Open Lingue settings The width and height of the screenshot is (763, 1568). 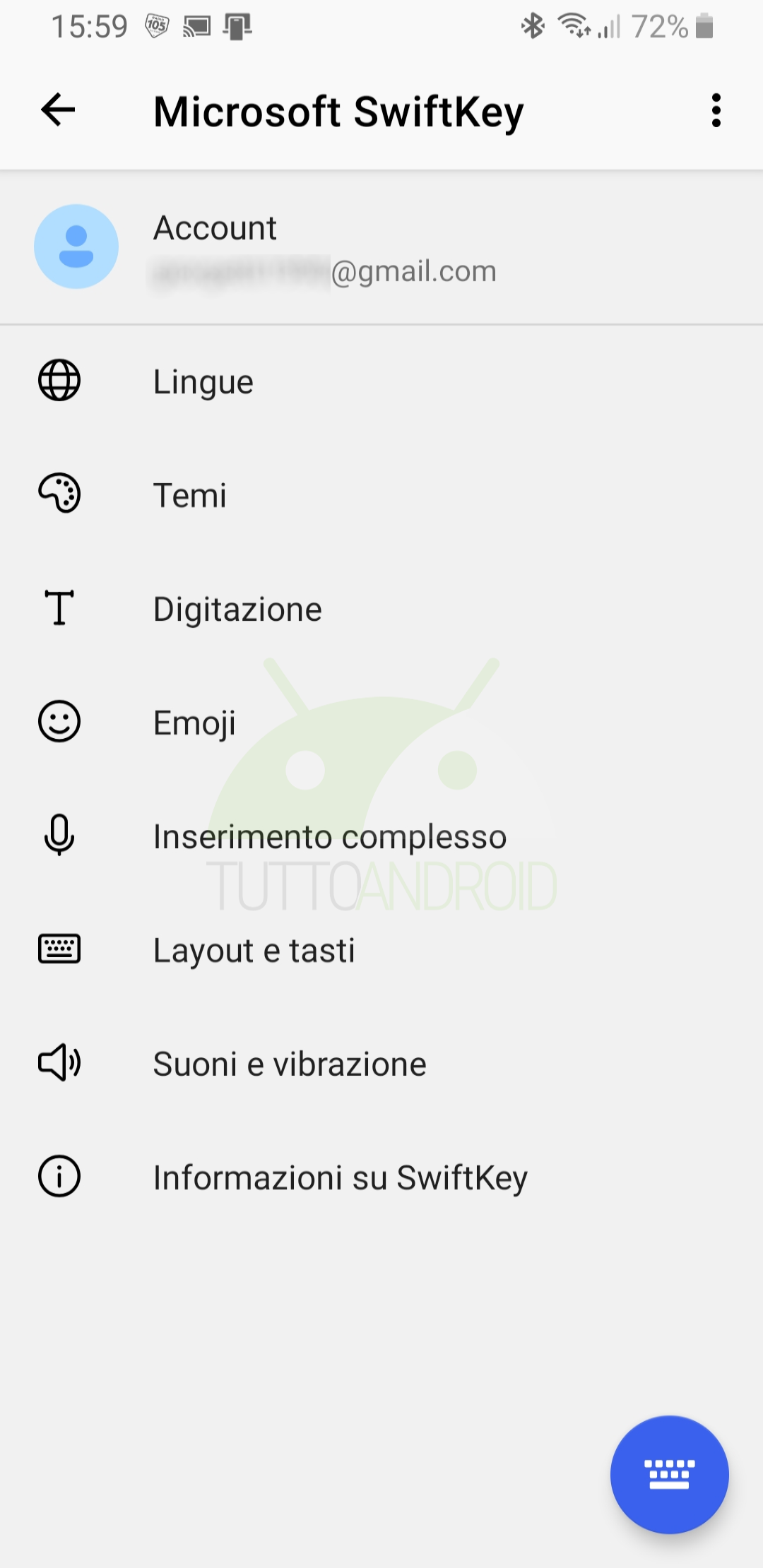click(x=381, y=381)
